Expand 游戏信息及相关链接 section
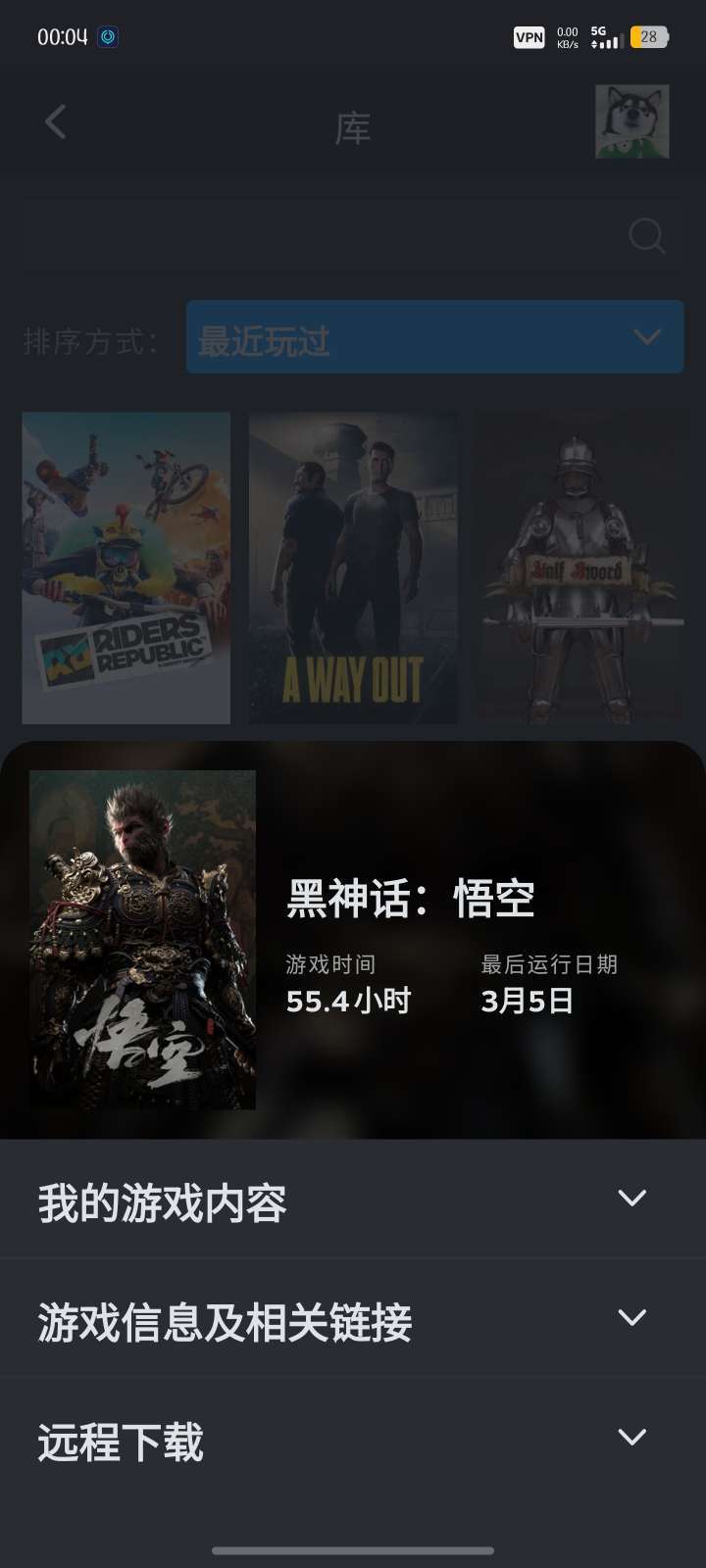This screenshot has width=706, height=1568. click(x=353, y=1318)
